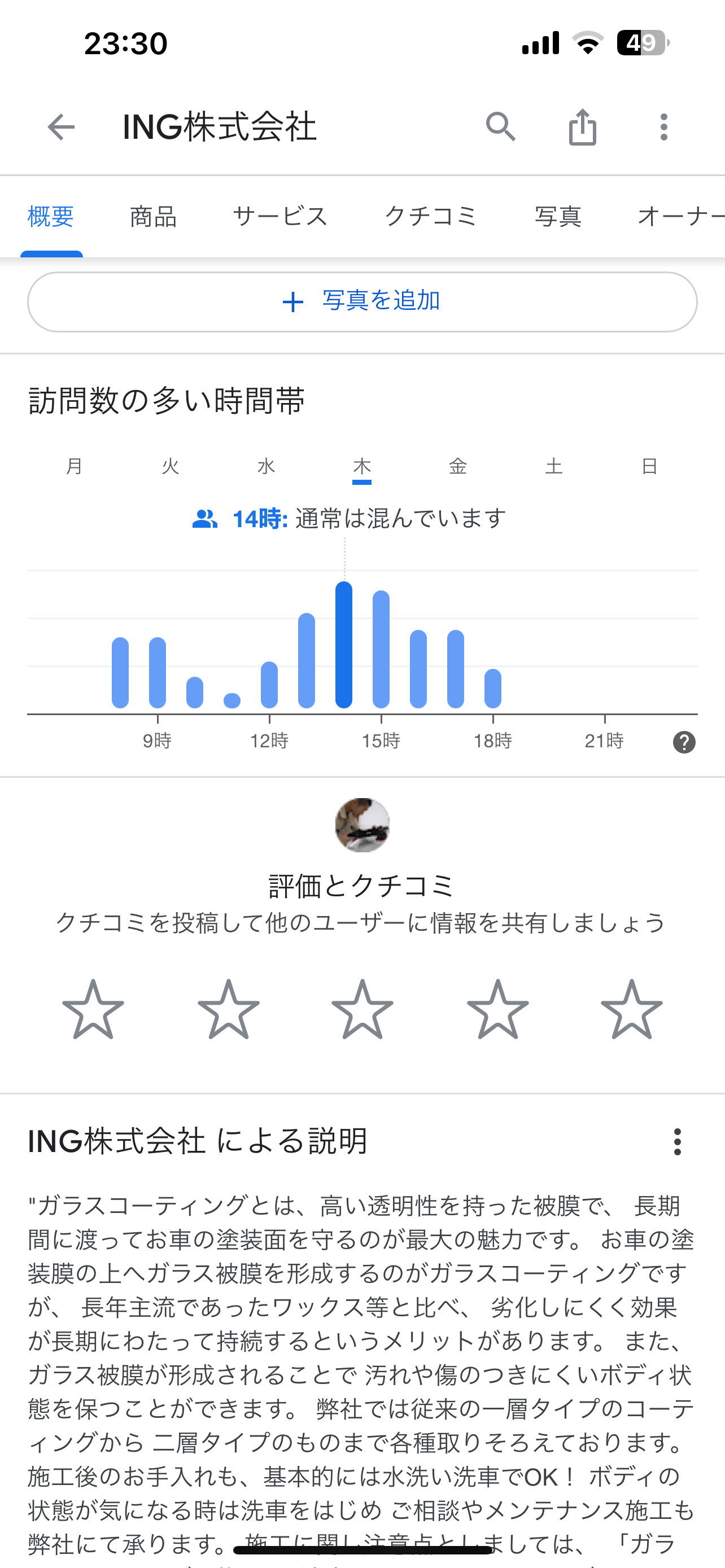Tap the 写真を追加 button

362,302
